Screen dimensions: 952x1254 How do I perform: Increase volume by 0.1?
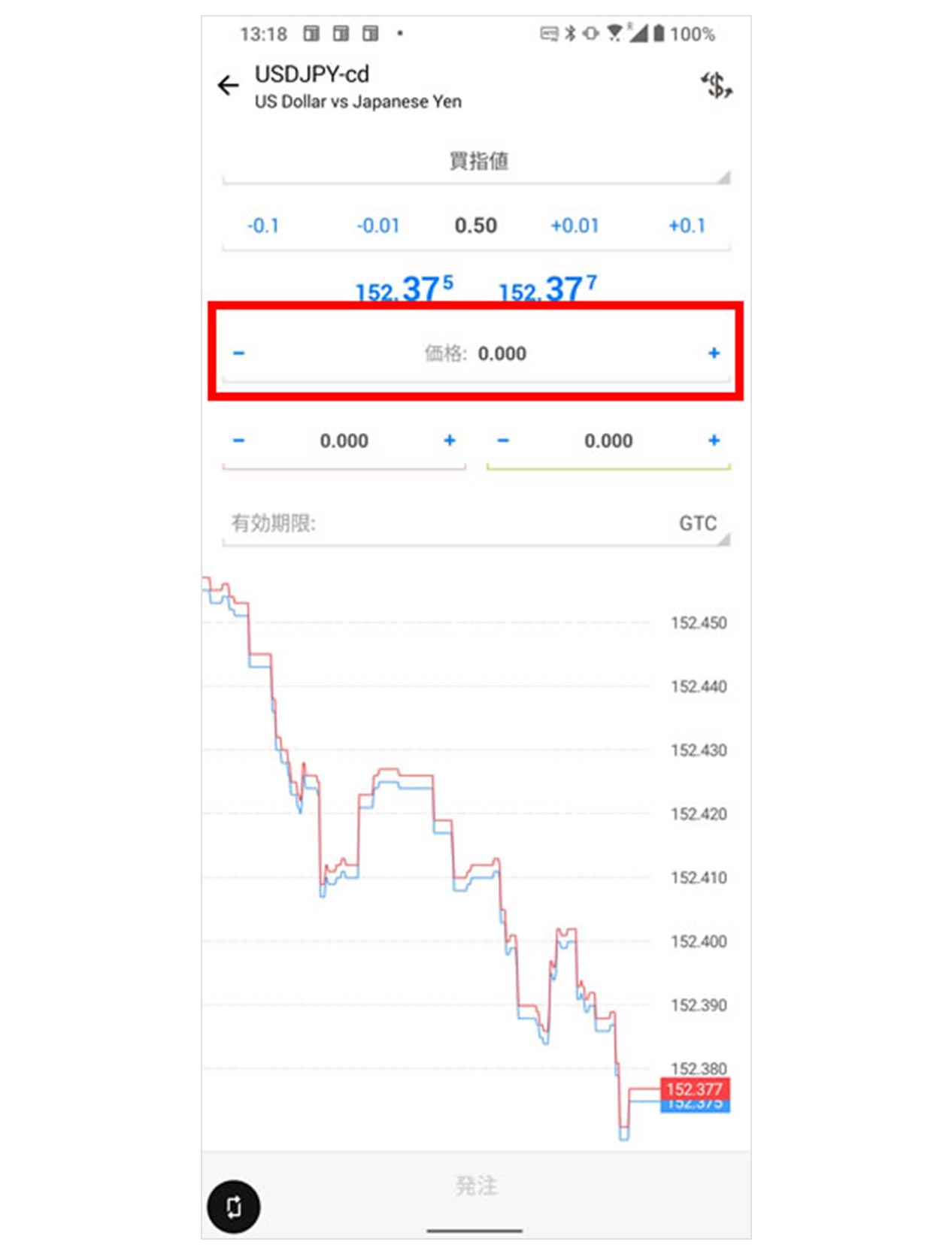(687, 226)
